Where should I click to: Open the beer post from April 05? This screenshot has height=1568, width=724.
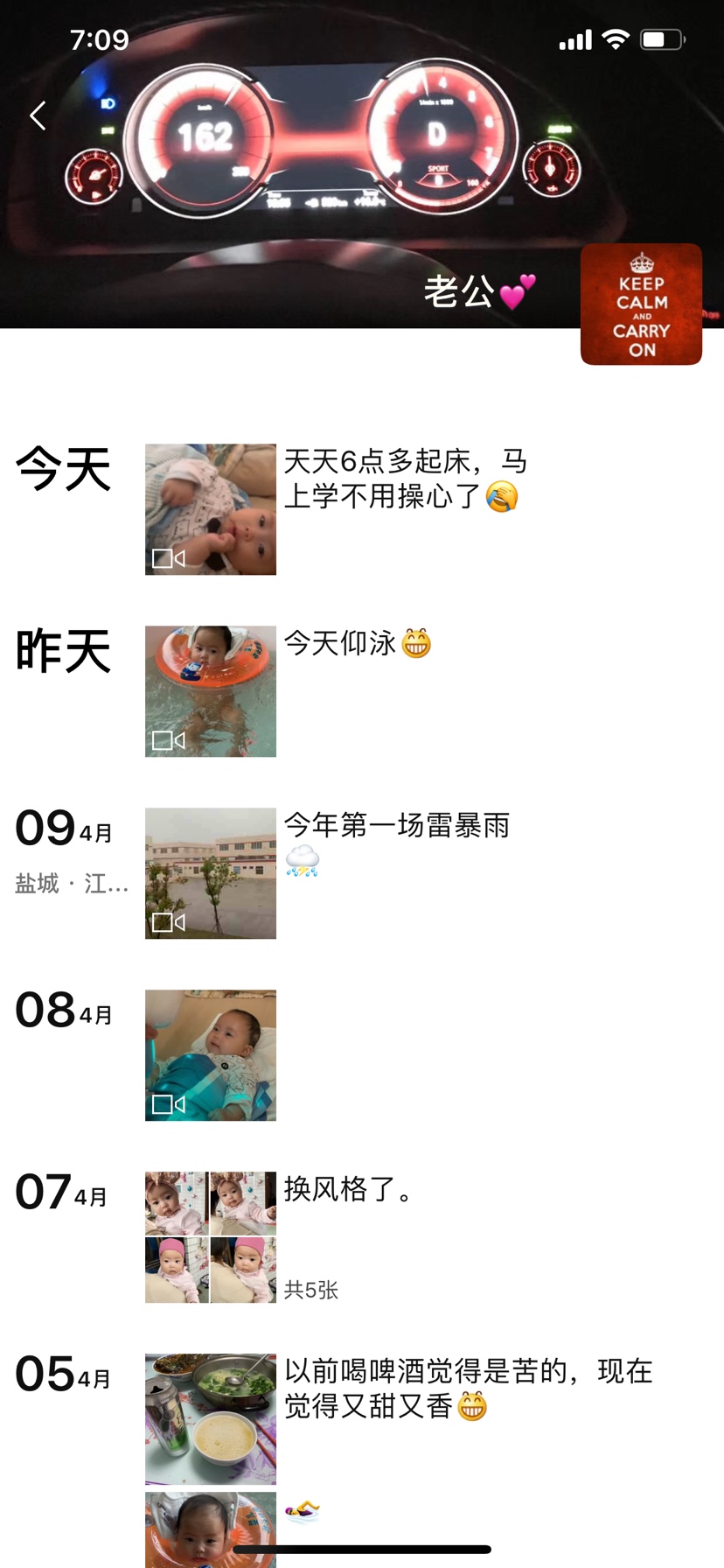tap(211, 1419)
